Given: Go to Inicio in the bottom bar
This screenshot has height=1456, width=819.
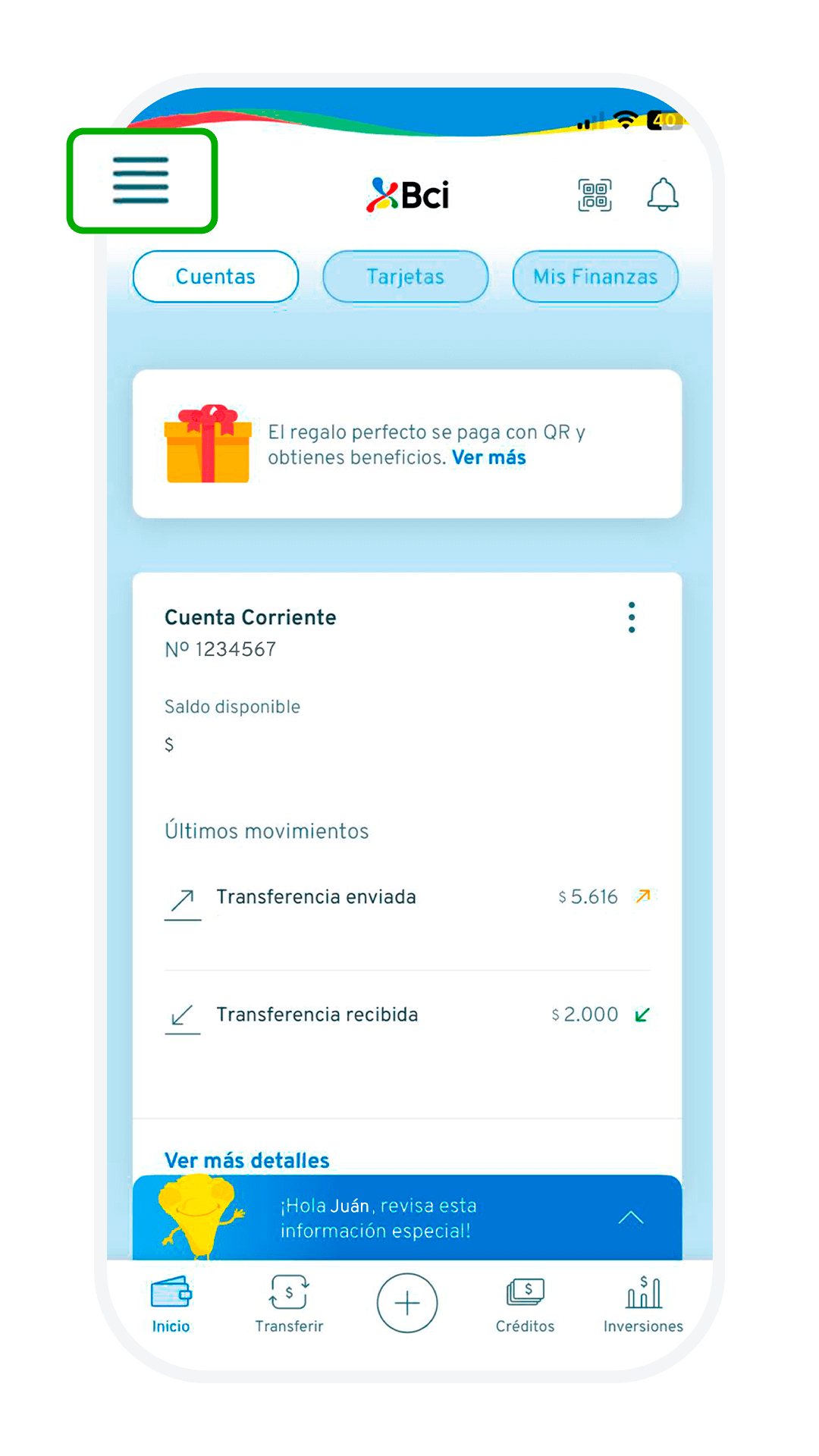Looking at the screenshot, I should 170,1301.
